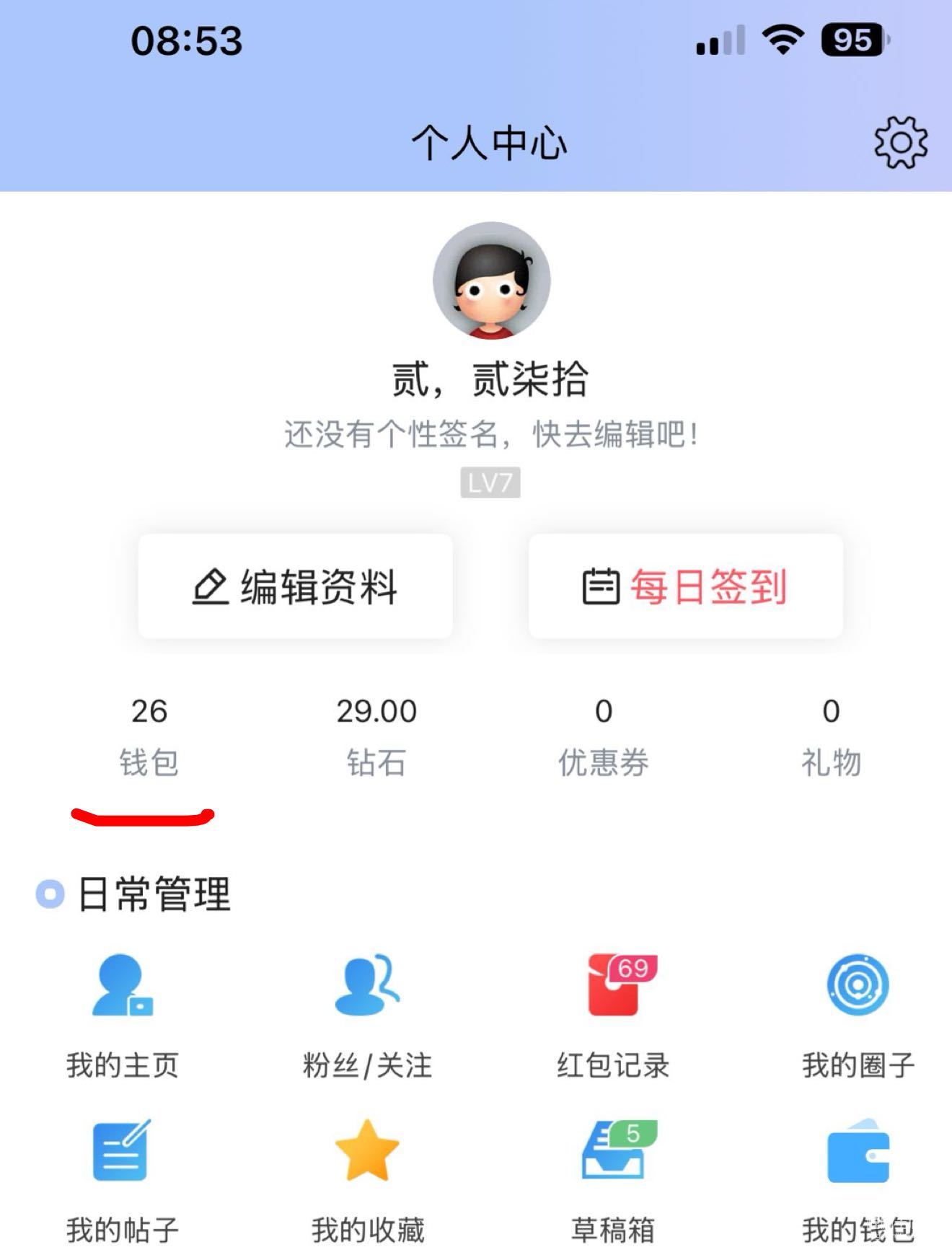This screenshot has width=952, height=1260.
Task: Go to 我的主页
Action: [123, 1013]
